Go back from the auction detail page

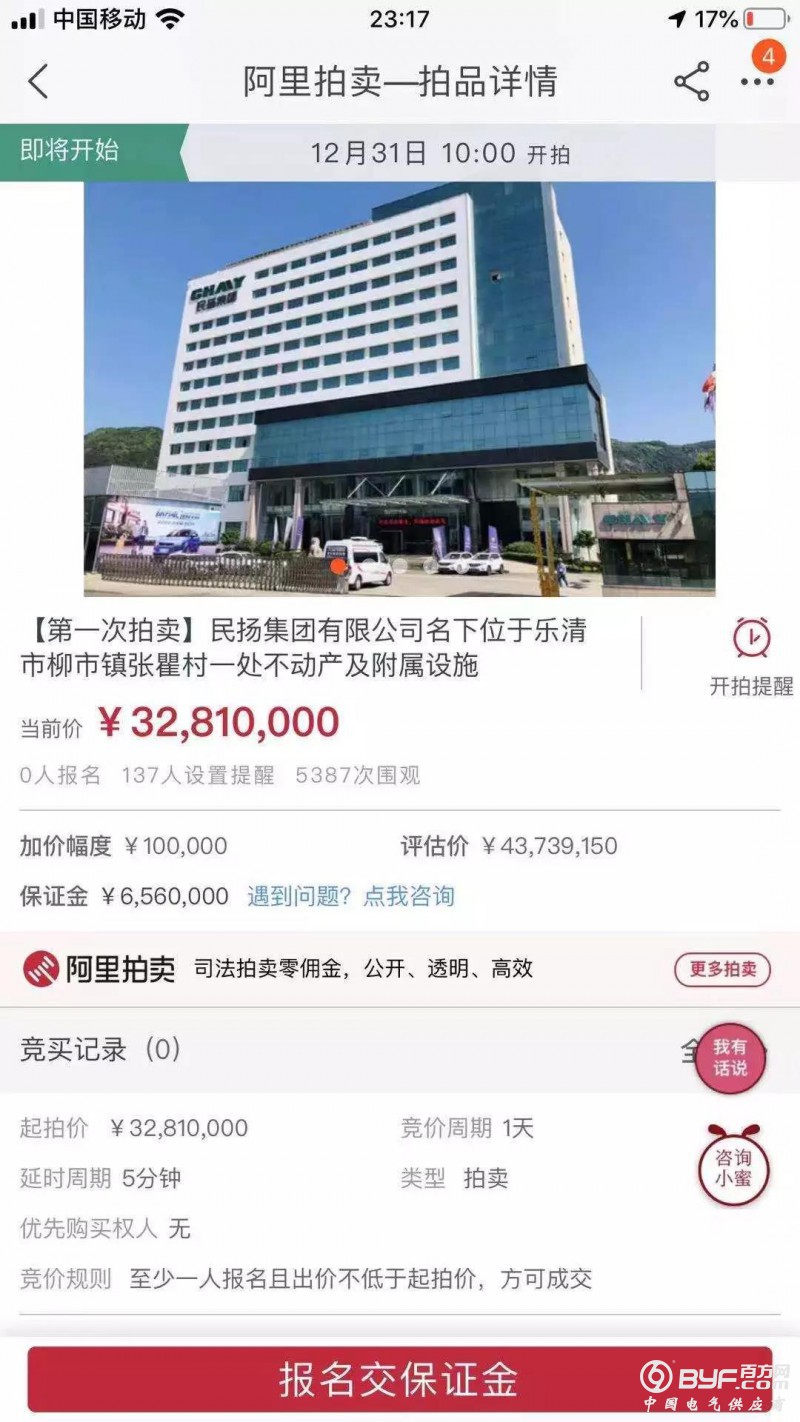38,82
